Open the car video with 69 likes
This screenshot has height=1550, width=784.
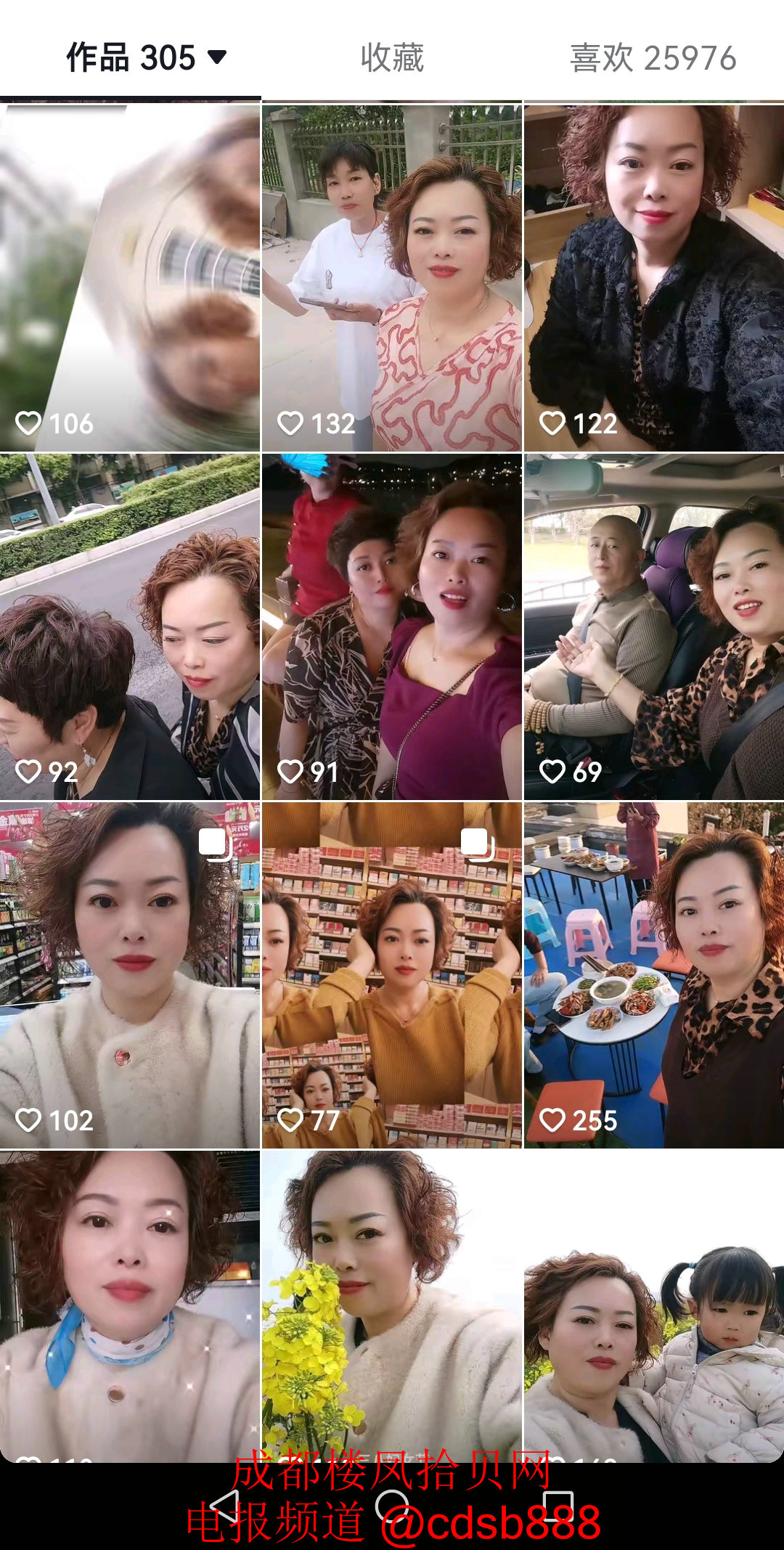coord(653,627)
